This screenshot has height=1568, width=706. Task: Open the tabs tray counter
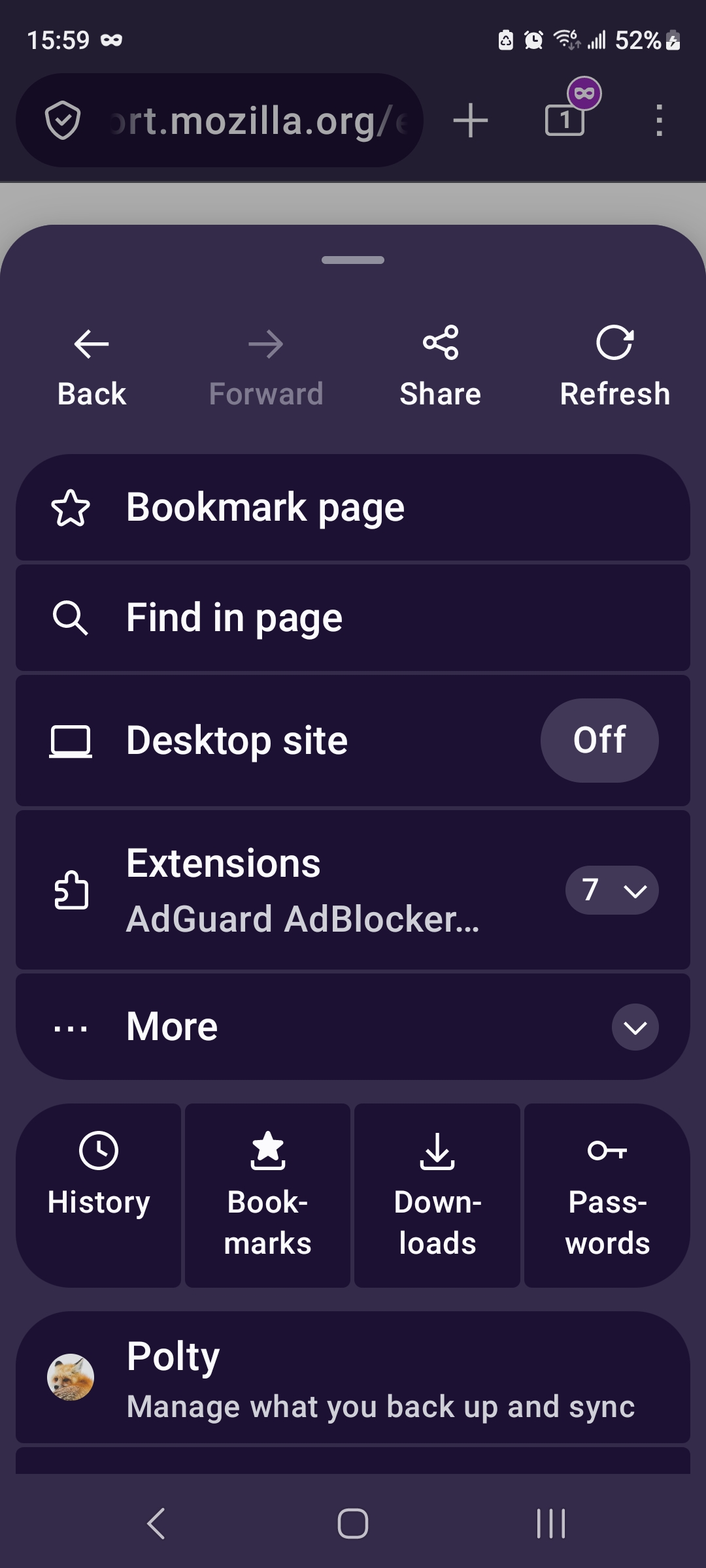coord(565,120)
